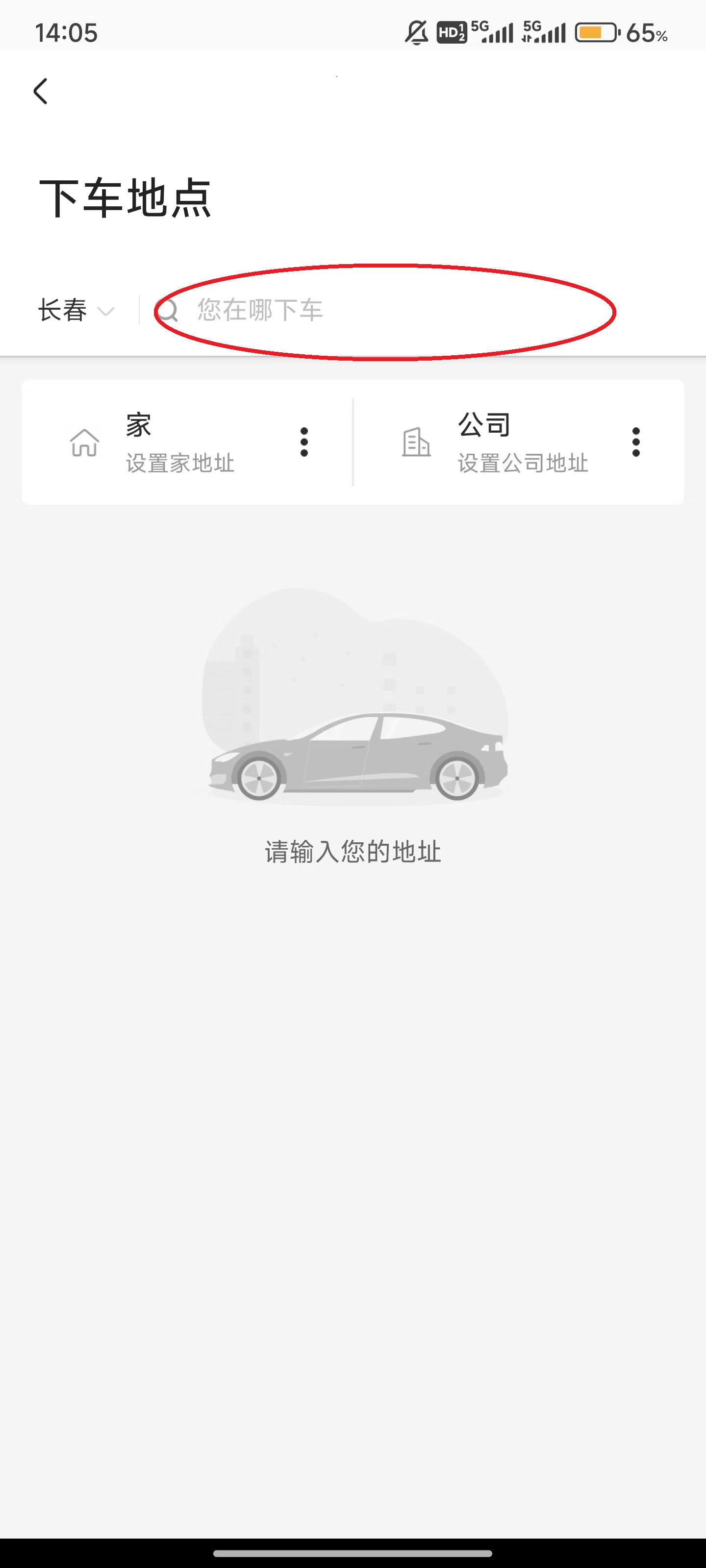Image resolution: width=706 pixels, height=1568 pixels.
Task: Click the back arrow at top left
Action: tap(40, 91)
